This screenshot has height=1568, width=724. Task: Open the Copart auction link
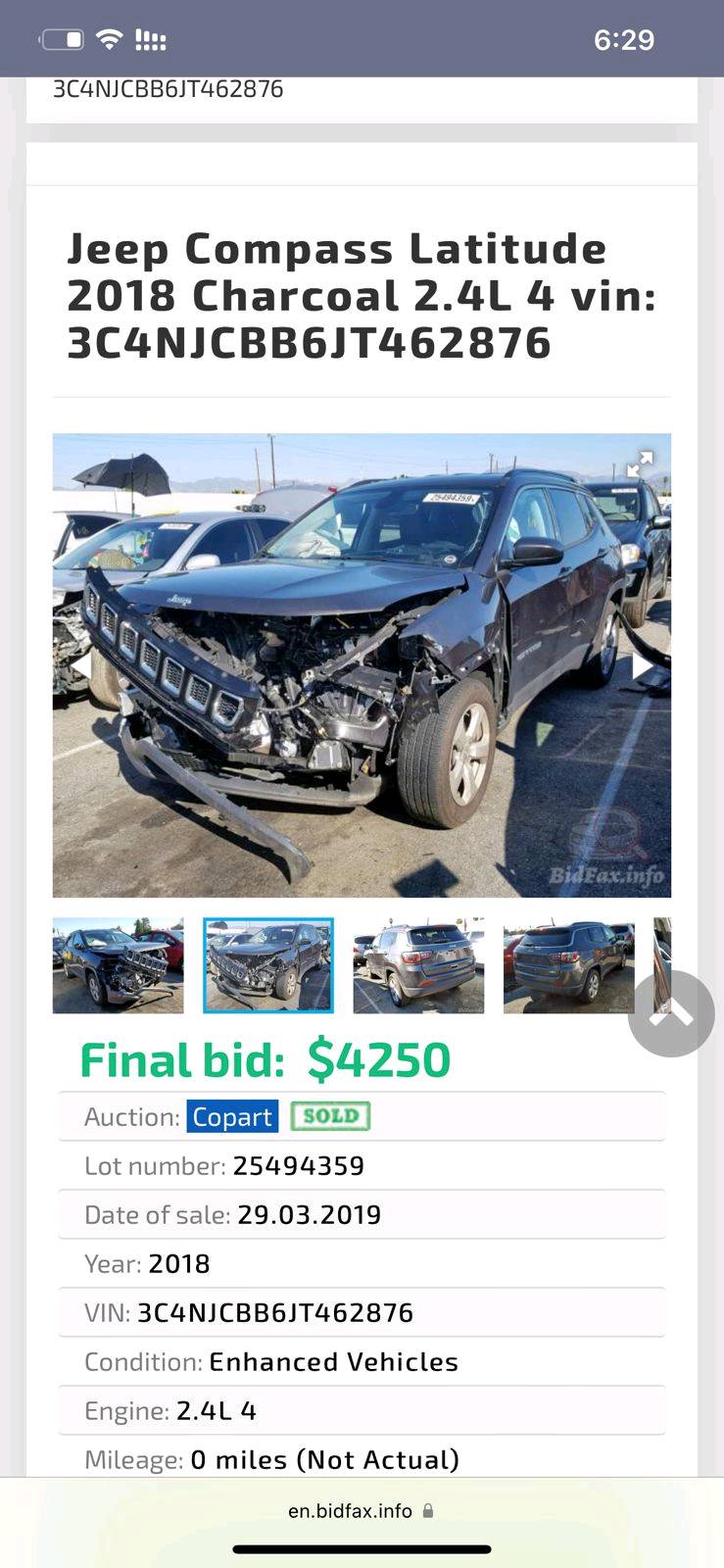click(x=232, y=1117)
